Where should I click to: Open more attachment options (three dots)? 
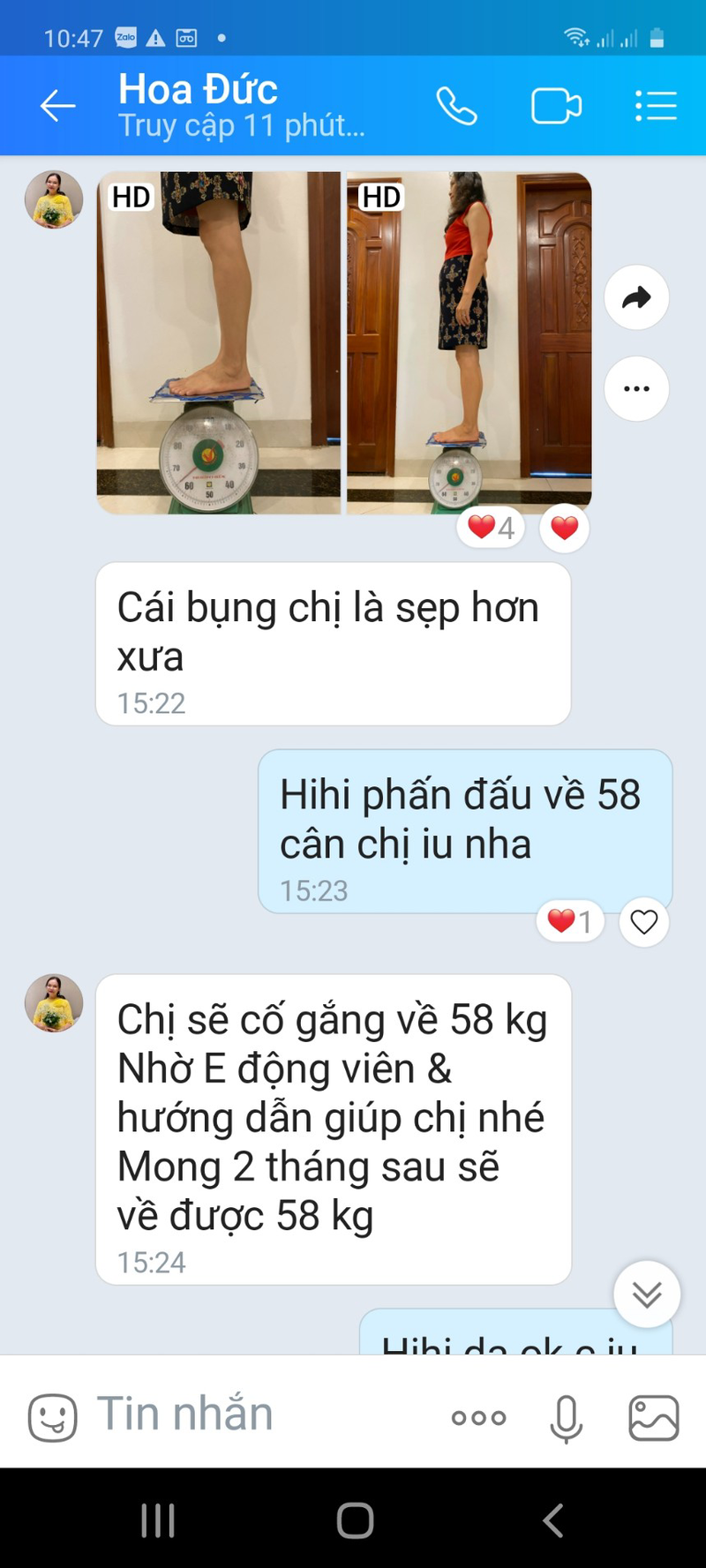pos(478,1418)
